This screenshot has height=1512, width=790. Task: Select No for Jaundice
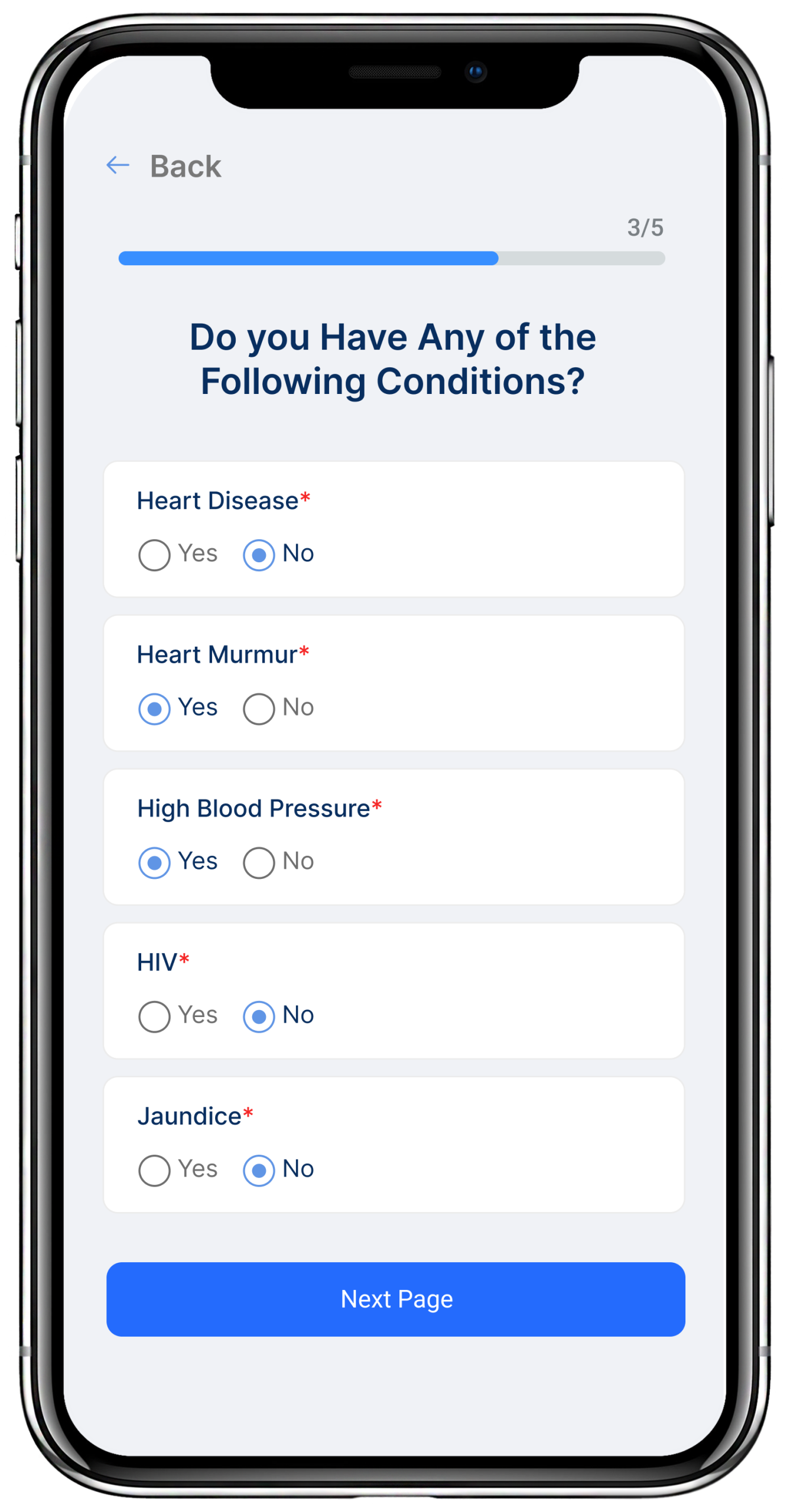tap(259, 1170)
